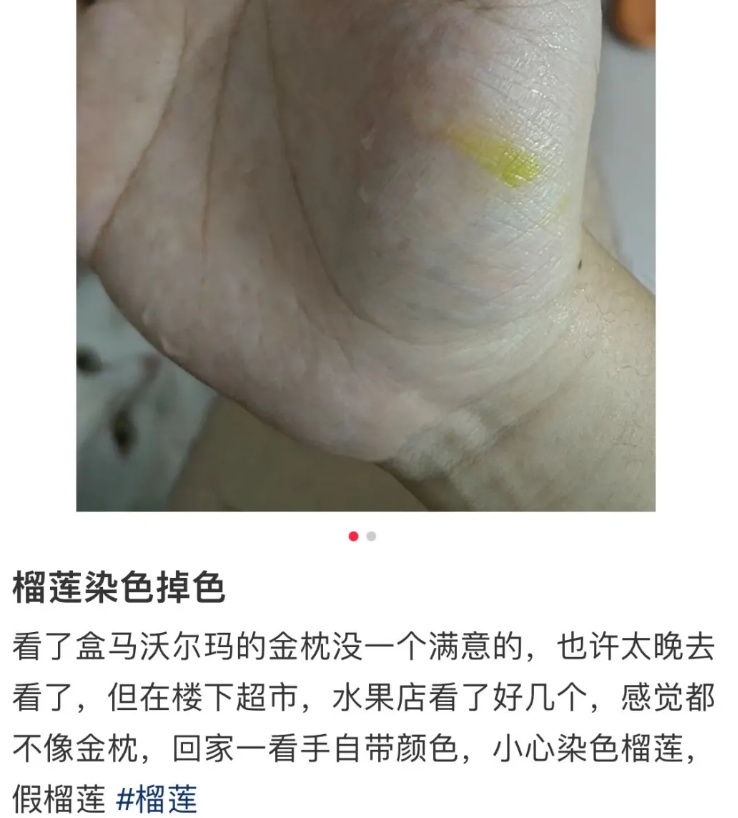Tap the image page indicator dots
Viewport: 738px width, 818px height.
362,536
